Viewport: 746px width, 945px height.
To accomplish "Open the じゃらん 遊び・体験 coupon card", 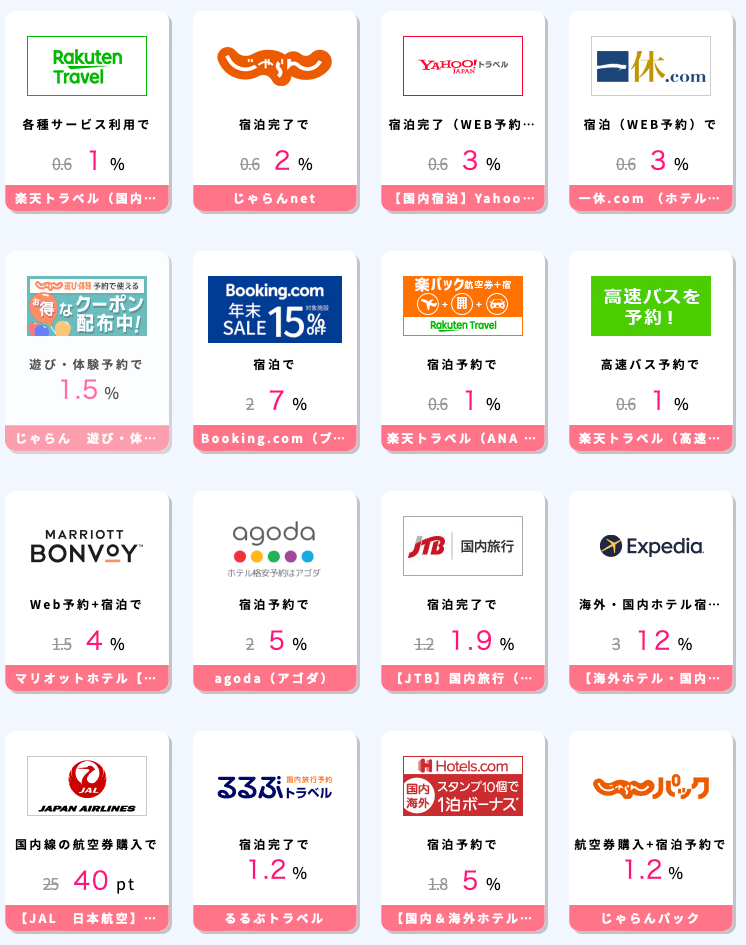I will click(87, 350).
